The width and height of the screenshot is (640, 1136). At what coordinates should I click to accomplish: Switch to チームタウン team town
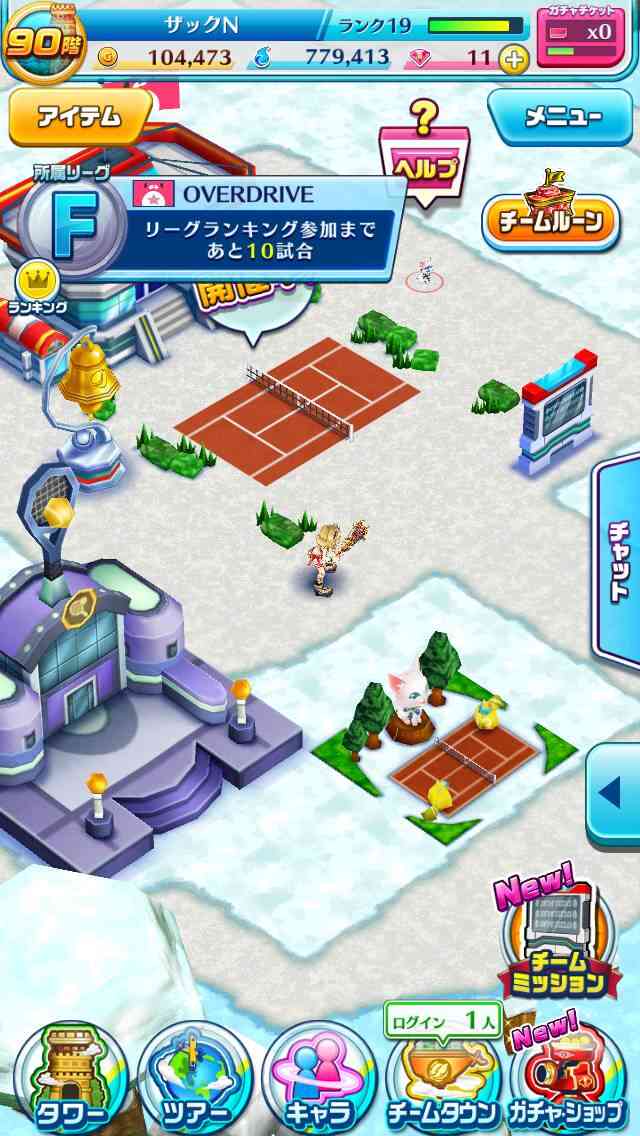(444, 1076)
